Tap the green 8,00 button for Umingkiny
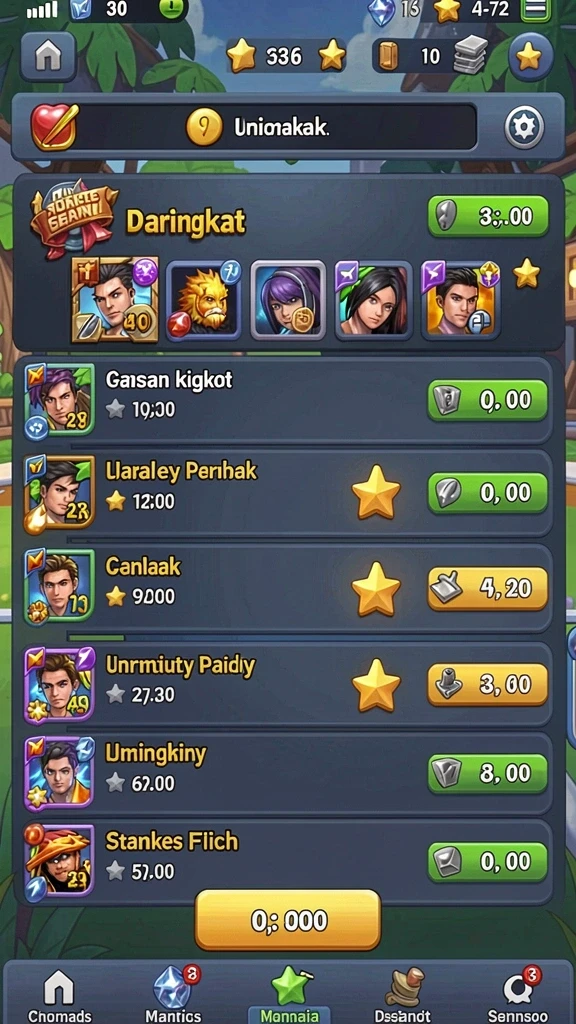The height and width of the screenshot is (1024, 576). point(488,774)
